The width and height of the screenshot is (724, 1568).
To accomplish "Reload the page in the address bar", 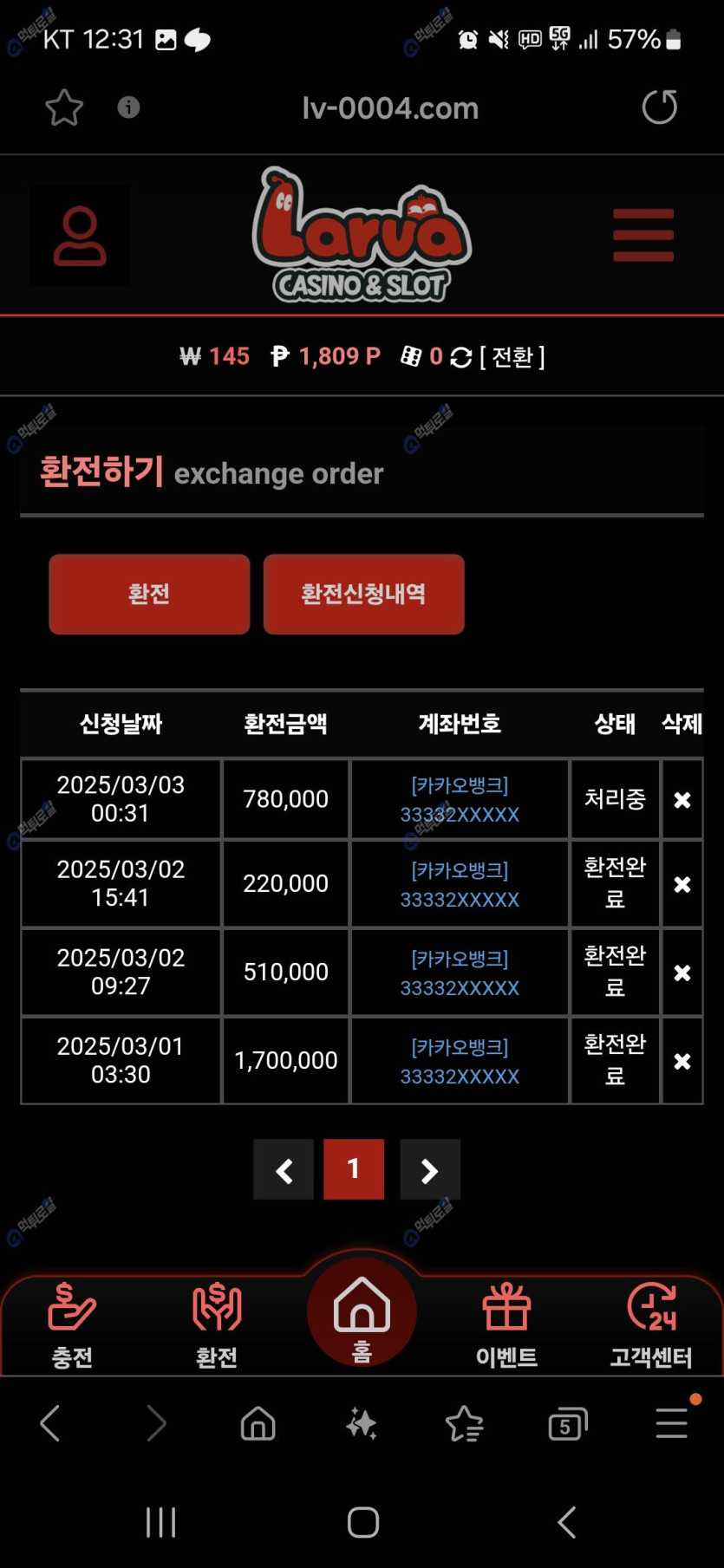I will click(x=659, y=107).
